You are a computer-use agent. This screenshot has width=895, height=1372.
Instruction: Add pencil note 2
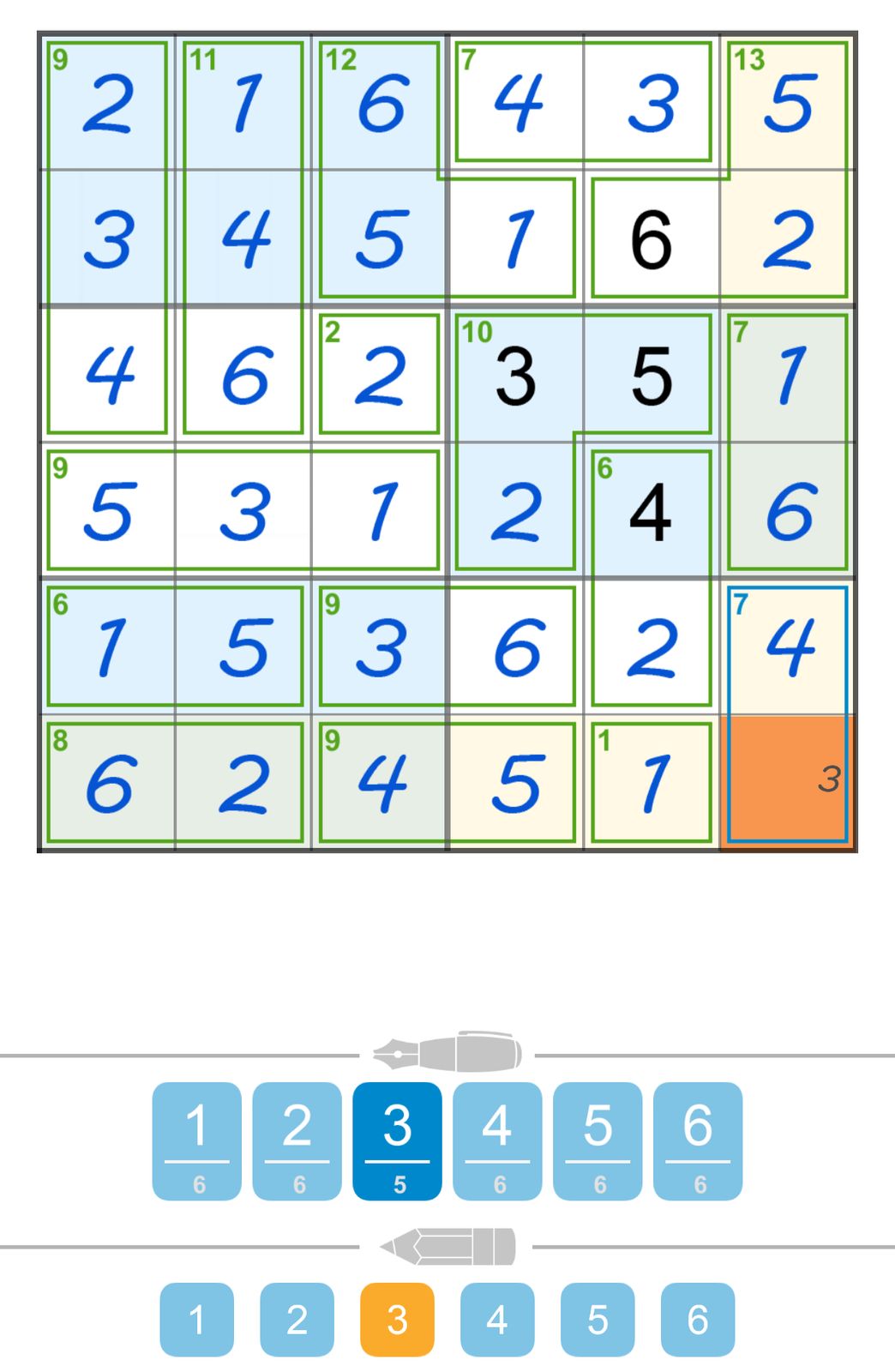point(297,1320)
